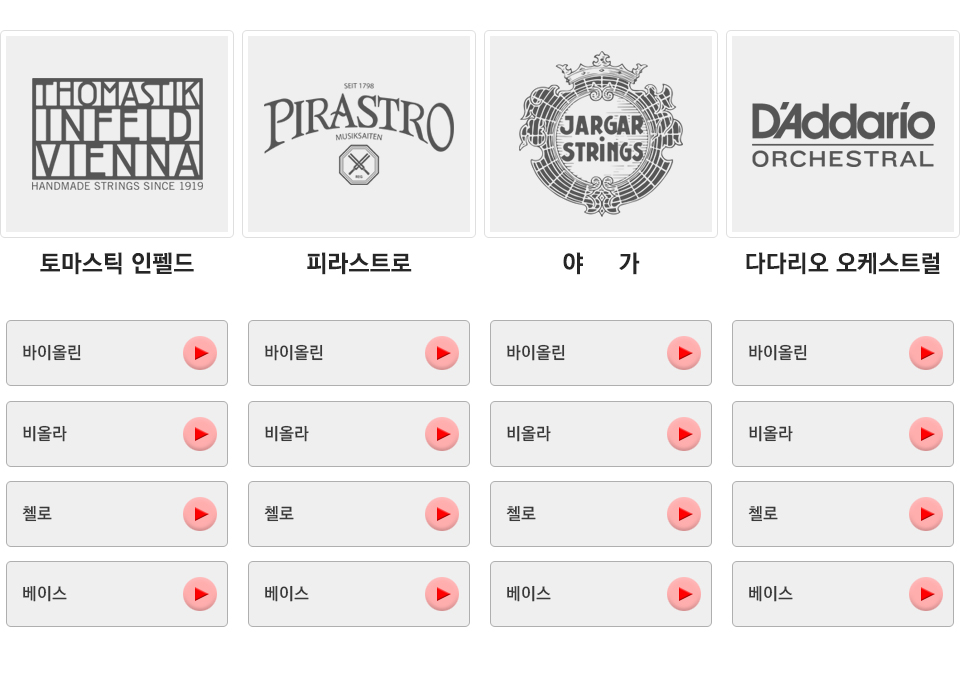Tap the Pirastro brand tile
Image resolution: width=960 pixels, height=676 pixels.
pyautogui.click(x=359, y=134)
